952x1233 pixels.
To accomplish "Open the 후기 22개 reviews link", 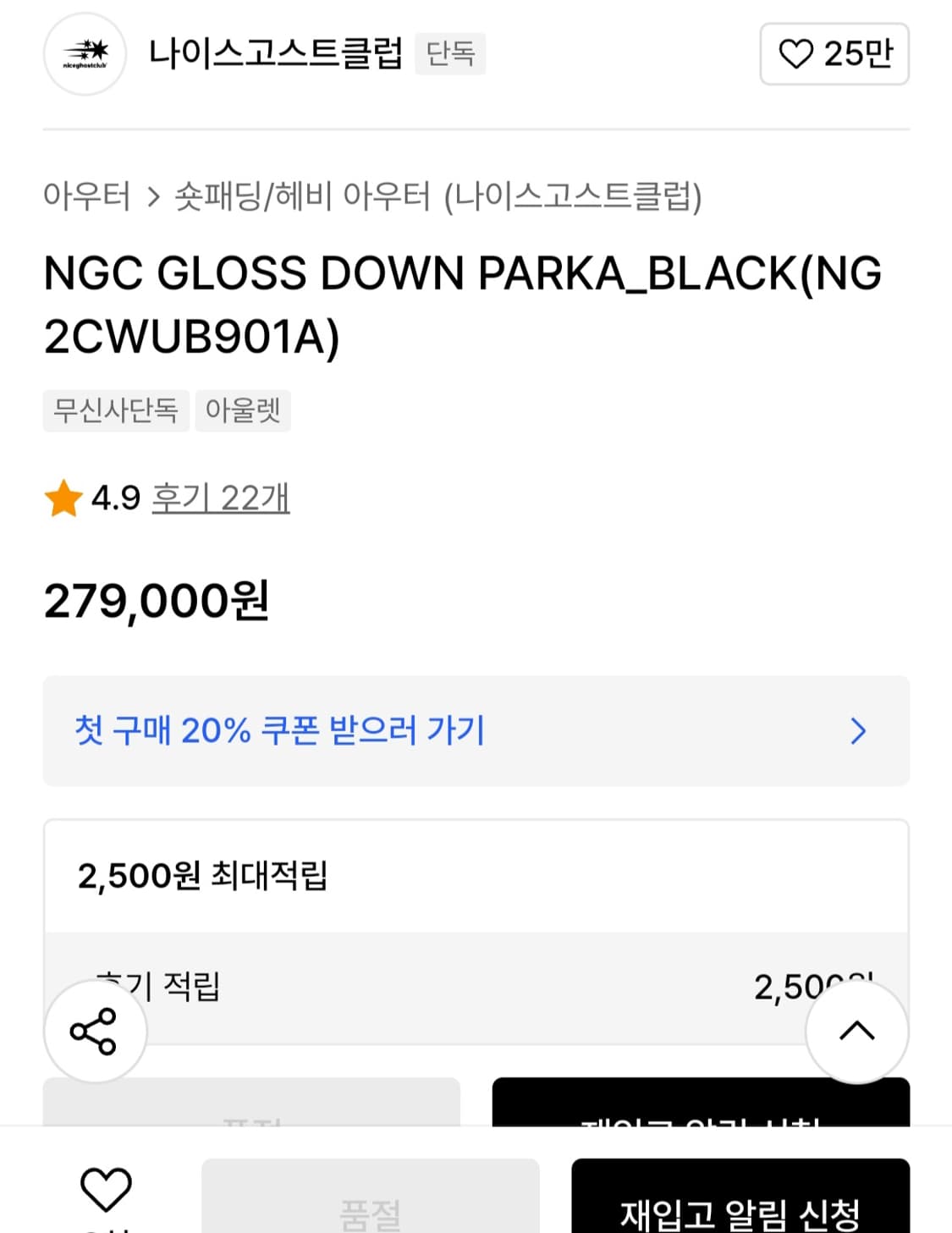I will (221, 499).
